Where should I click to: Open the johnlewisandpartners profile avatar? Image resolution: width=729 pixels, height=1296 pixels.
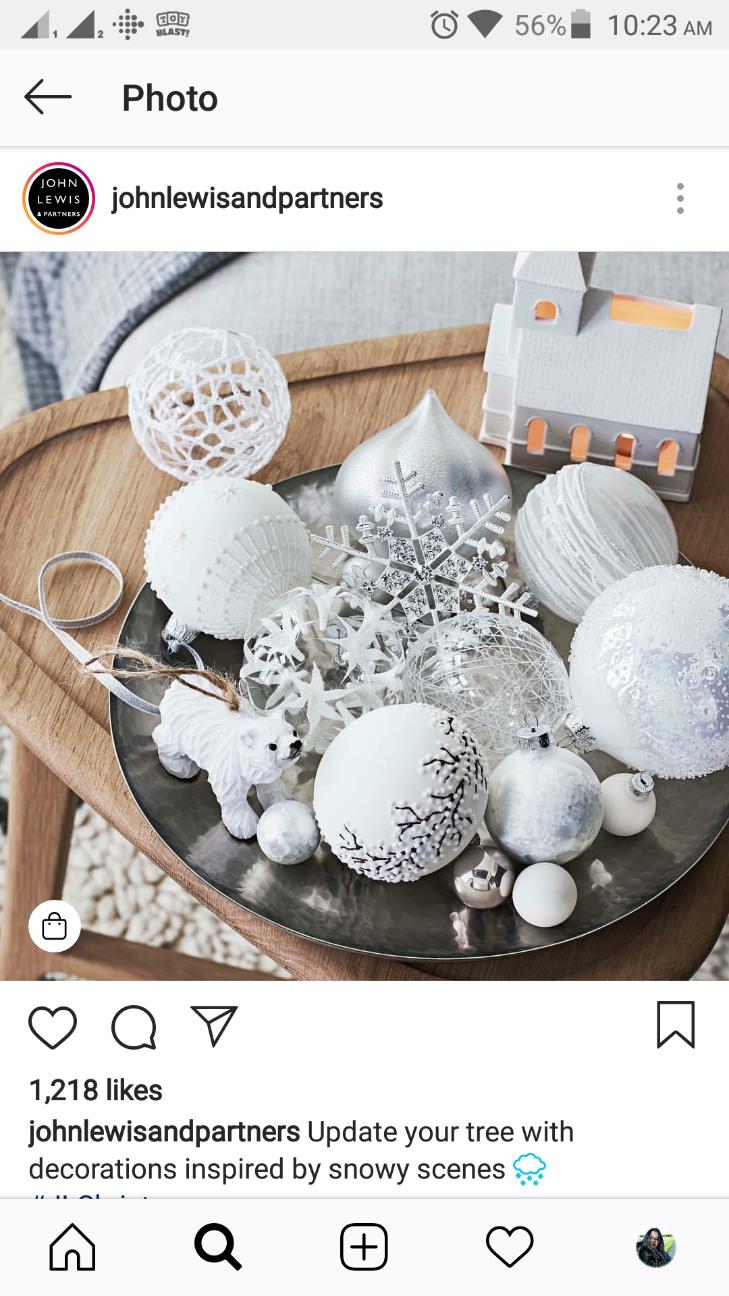[58, 198]
